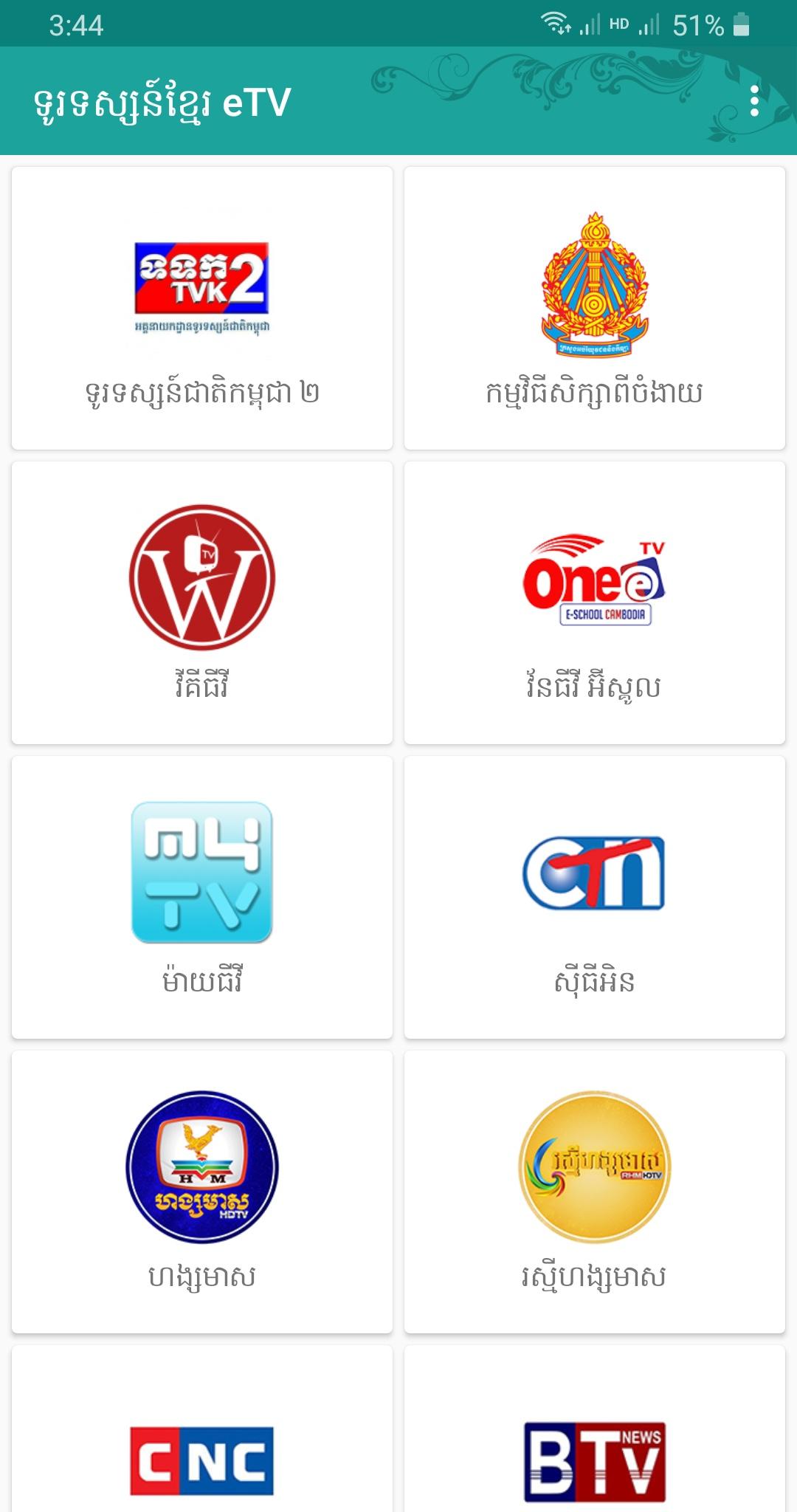Open the One TV E-School Cambodia channel

595,602
